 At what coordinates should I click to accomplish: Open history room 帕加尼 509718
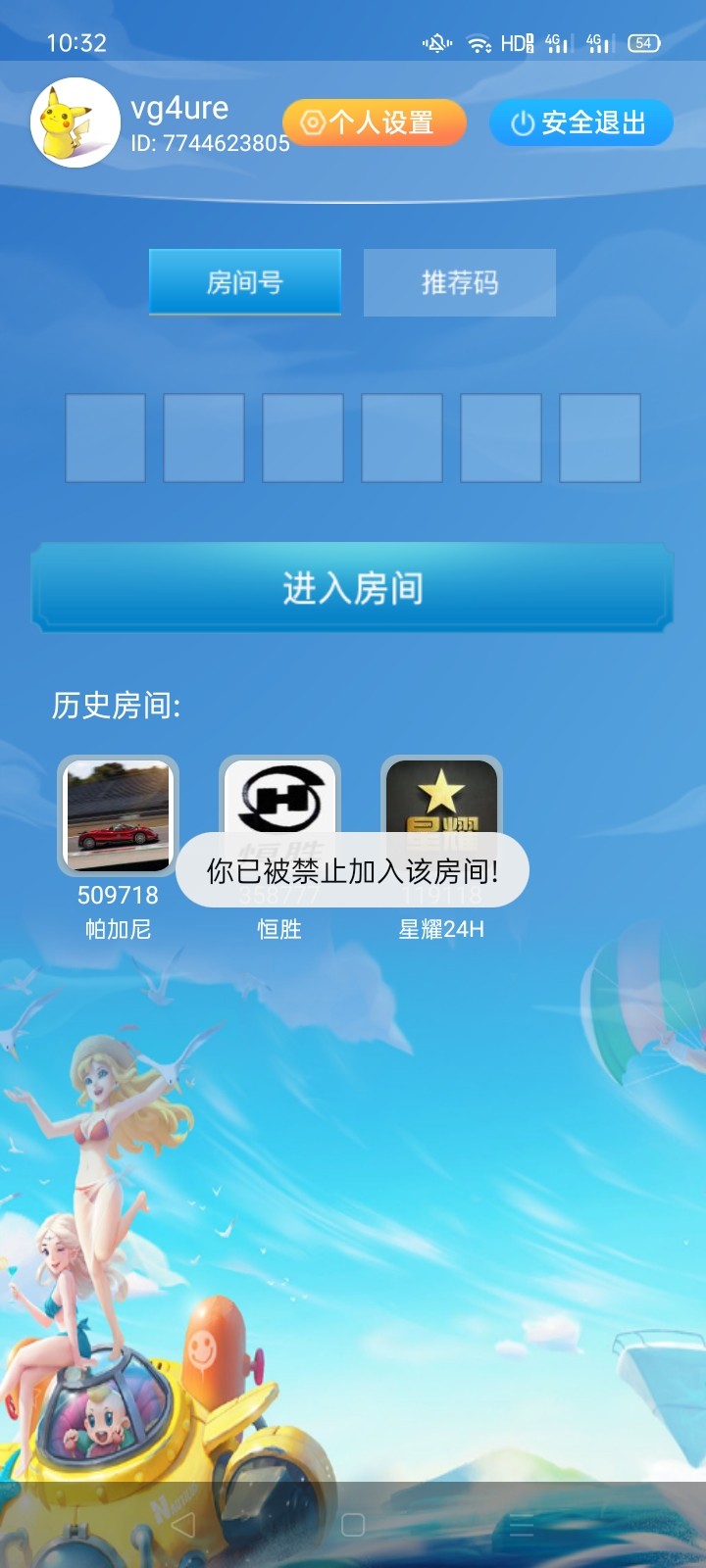pos(118,815)
